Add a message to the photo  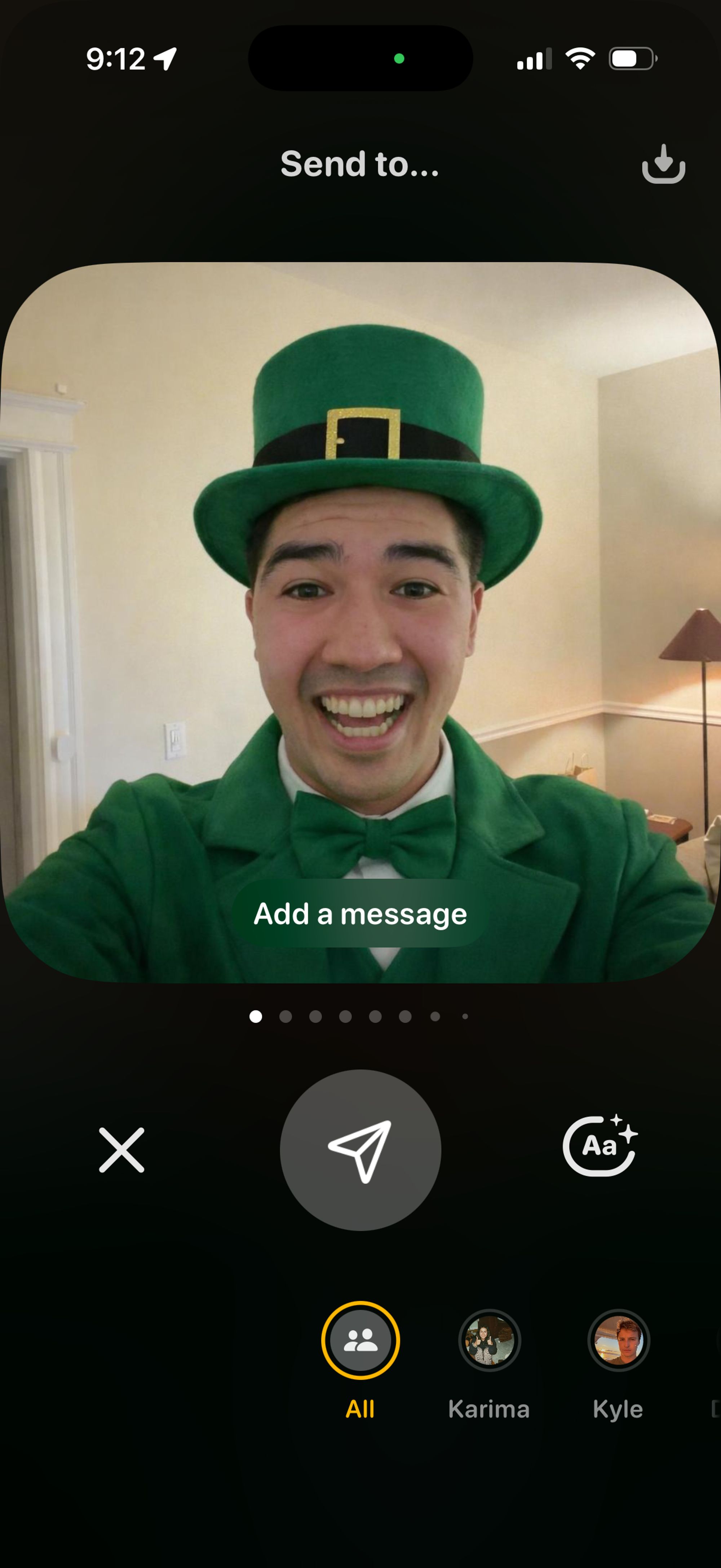(x=360, y=914)
